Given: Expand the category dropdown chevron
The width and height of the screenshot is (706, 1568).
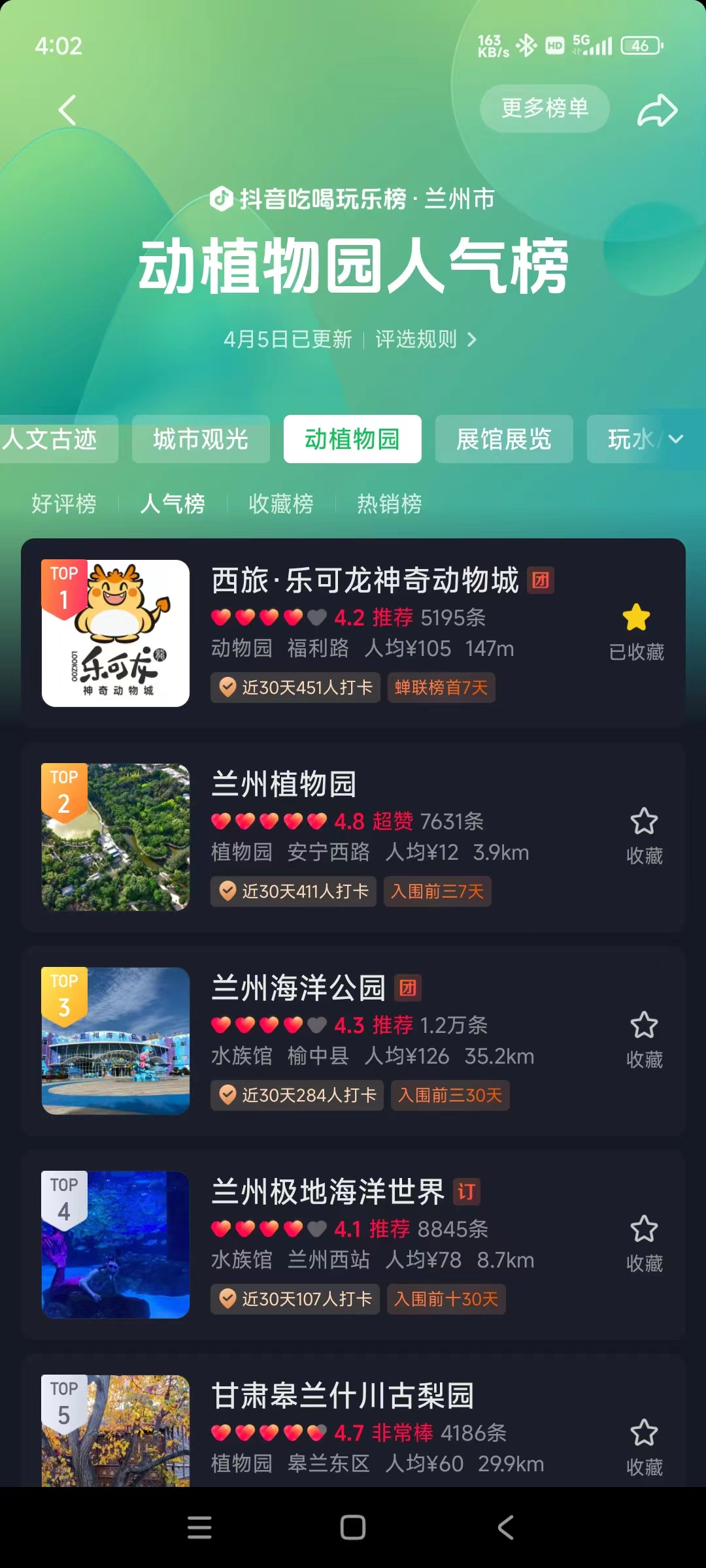Looking at the screenshot, I should click(x=676, y=439).
